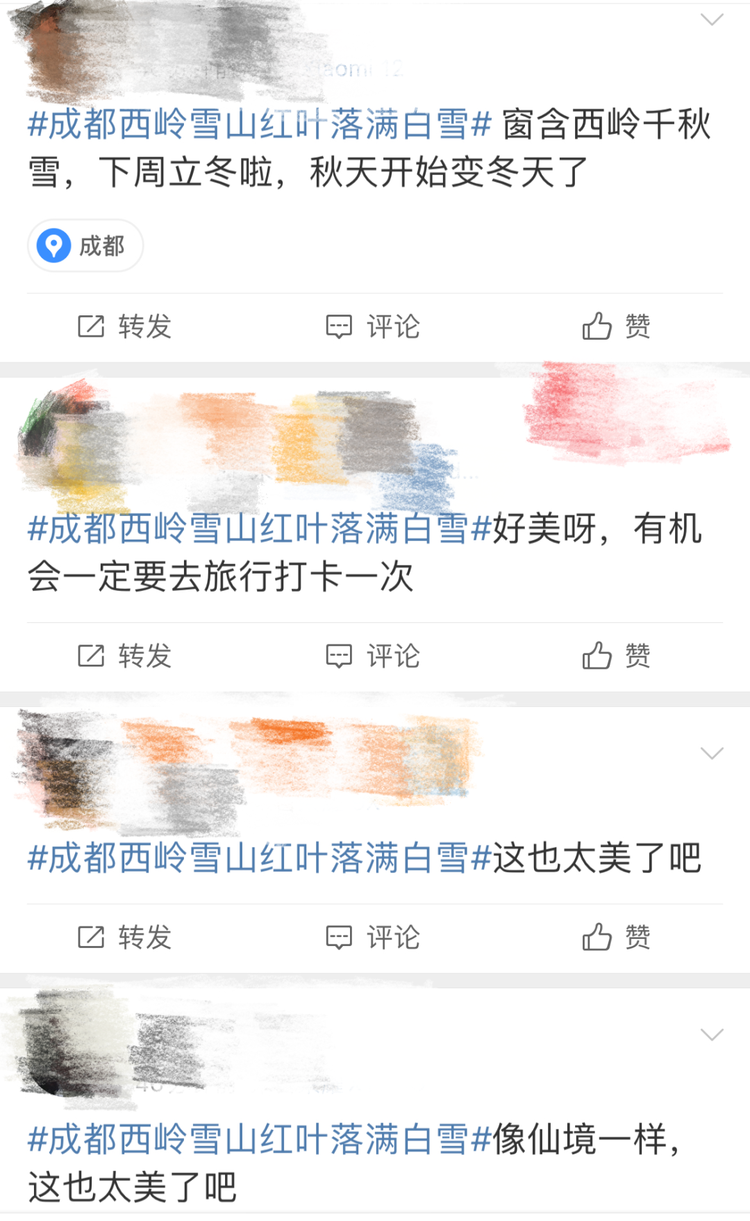Comment on the 窗含西岭千秋雪 post
Screen dimensions: 750x1221
373,326
